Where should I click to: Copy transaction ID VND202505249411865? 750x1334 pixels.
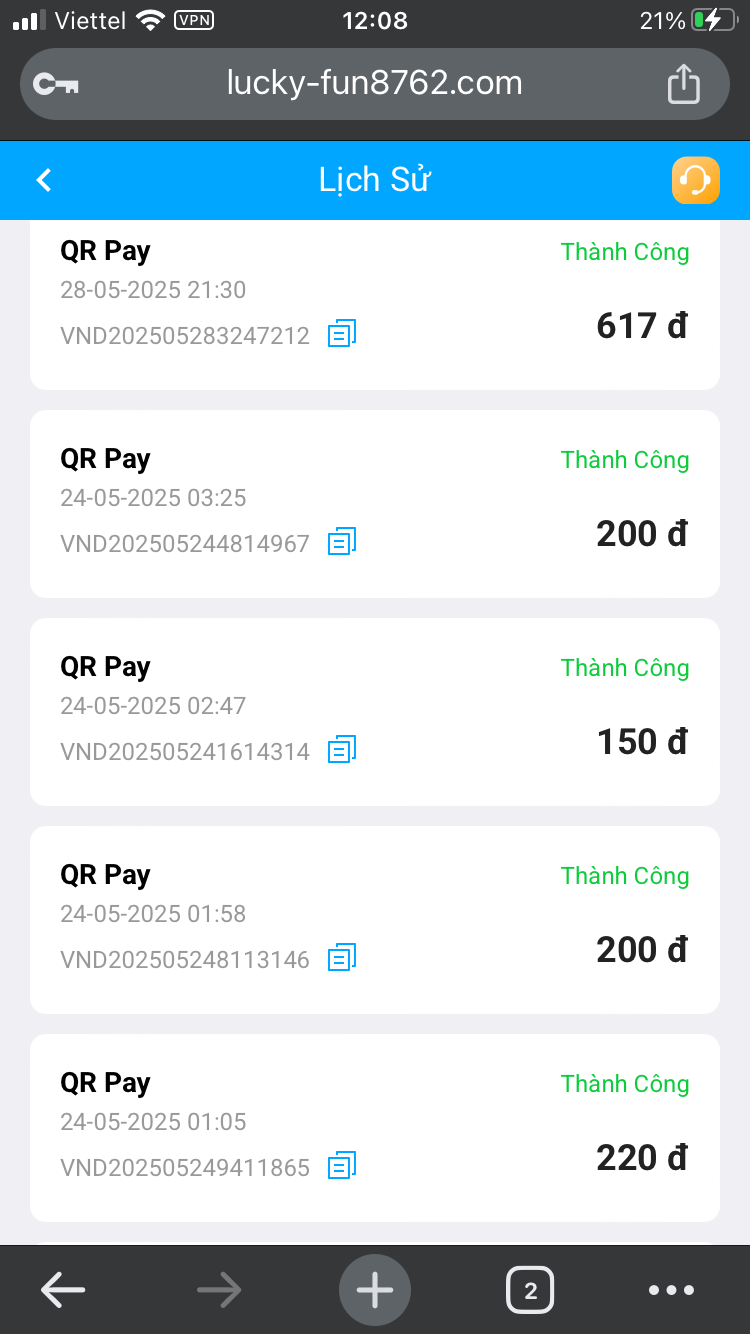tap(342, 1165)
